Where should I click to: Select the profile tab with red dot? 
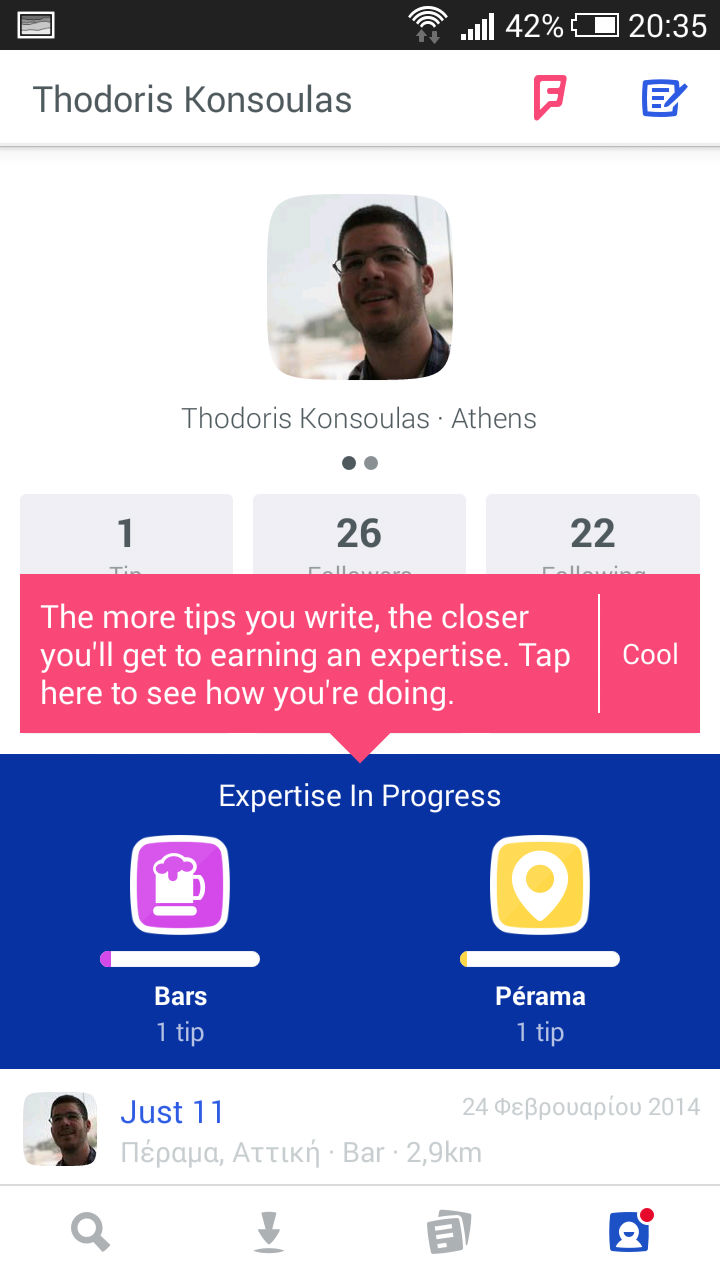[630, 1231]
